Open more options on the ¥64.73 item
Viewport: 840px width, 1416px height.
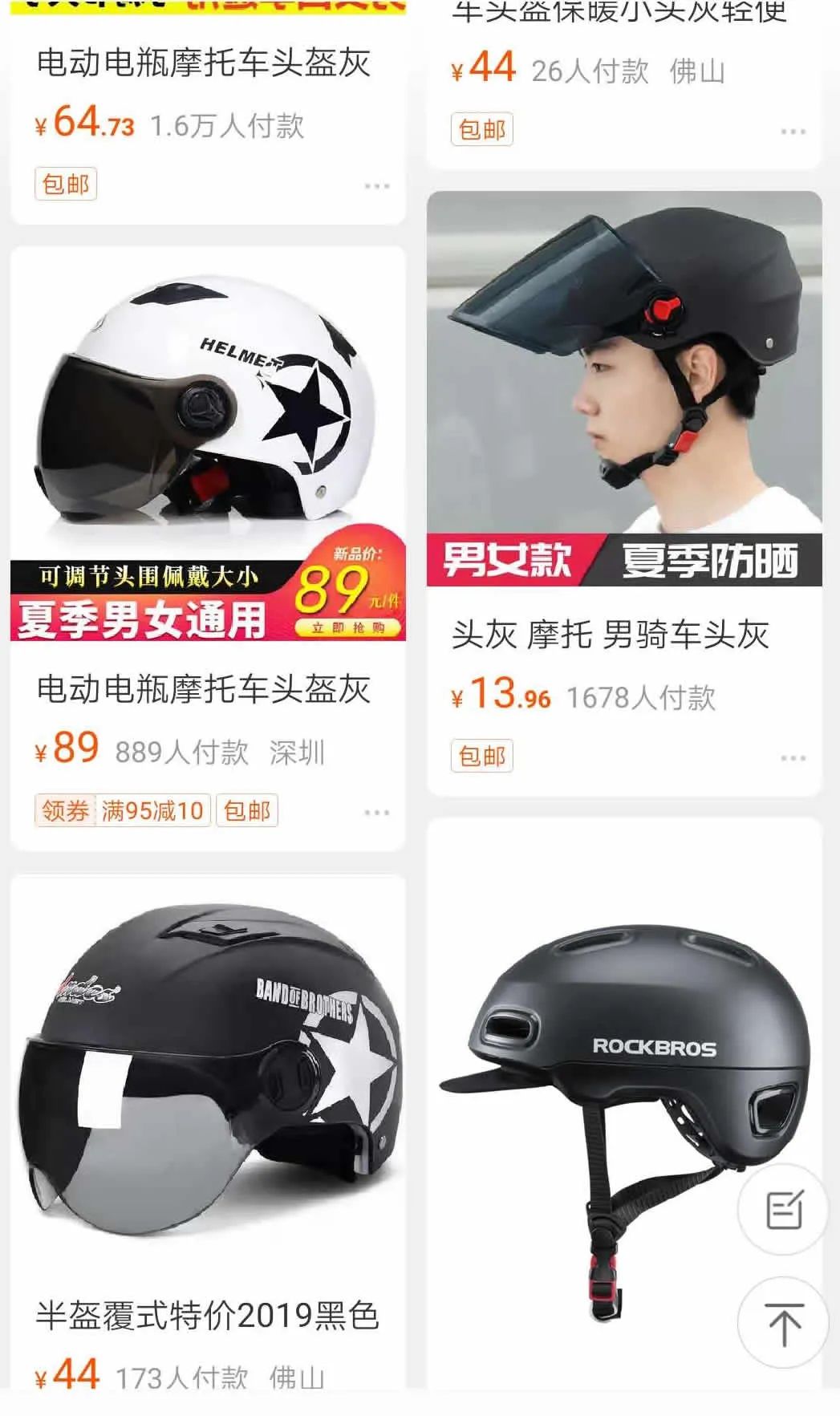[x=376, y=186]
